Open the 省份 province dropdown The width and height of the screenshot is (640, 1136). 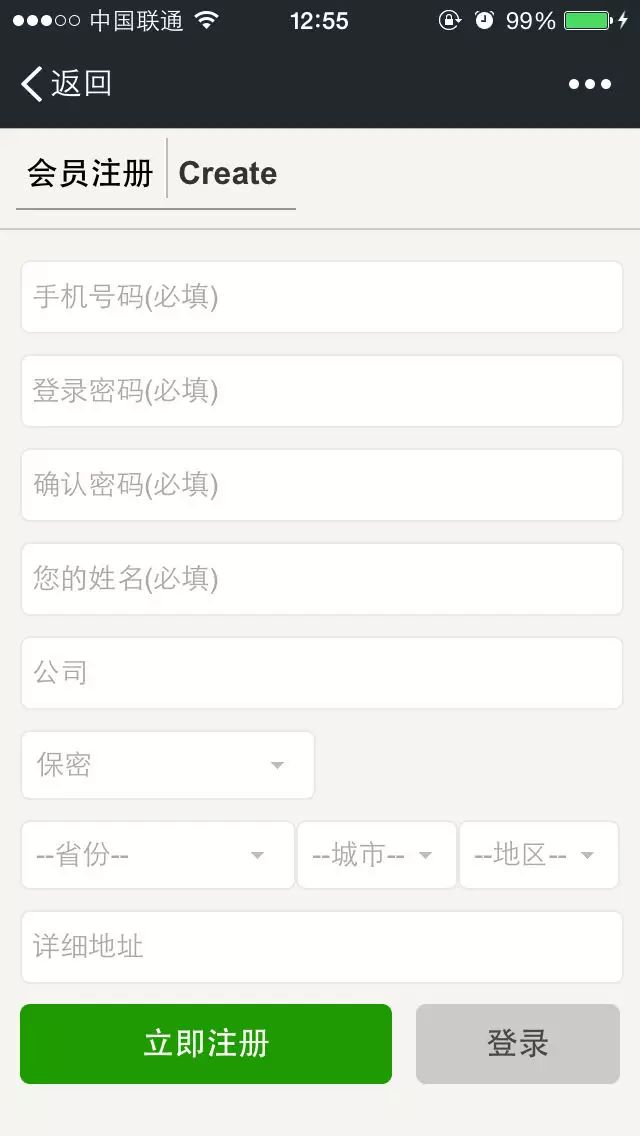pos(158,855)
